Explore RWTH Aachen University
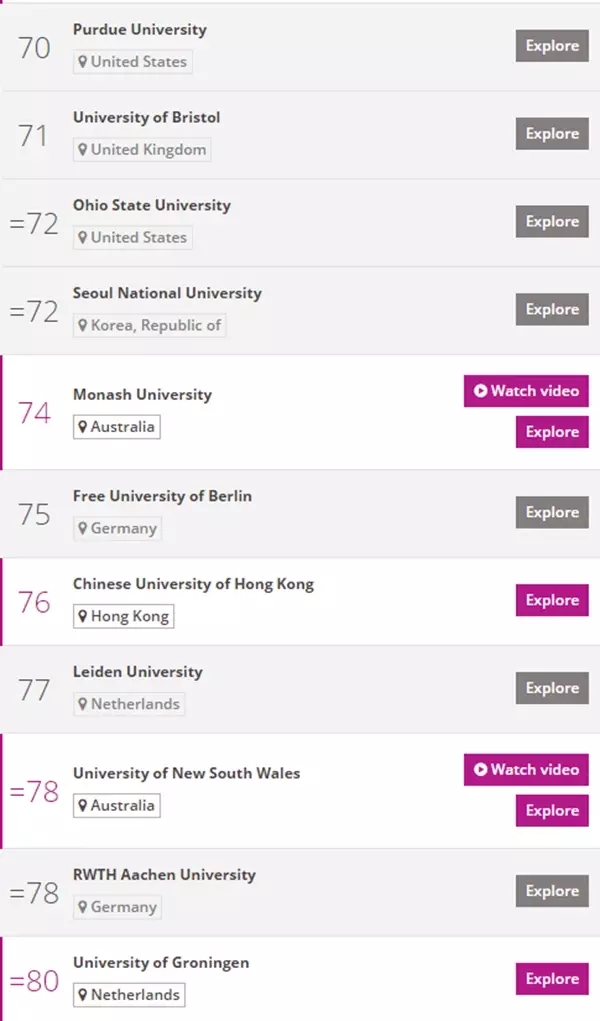 pyautogui.click(x=552, y=891)
